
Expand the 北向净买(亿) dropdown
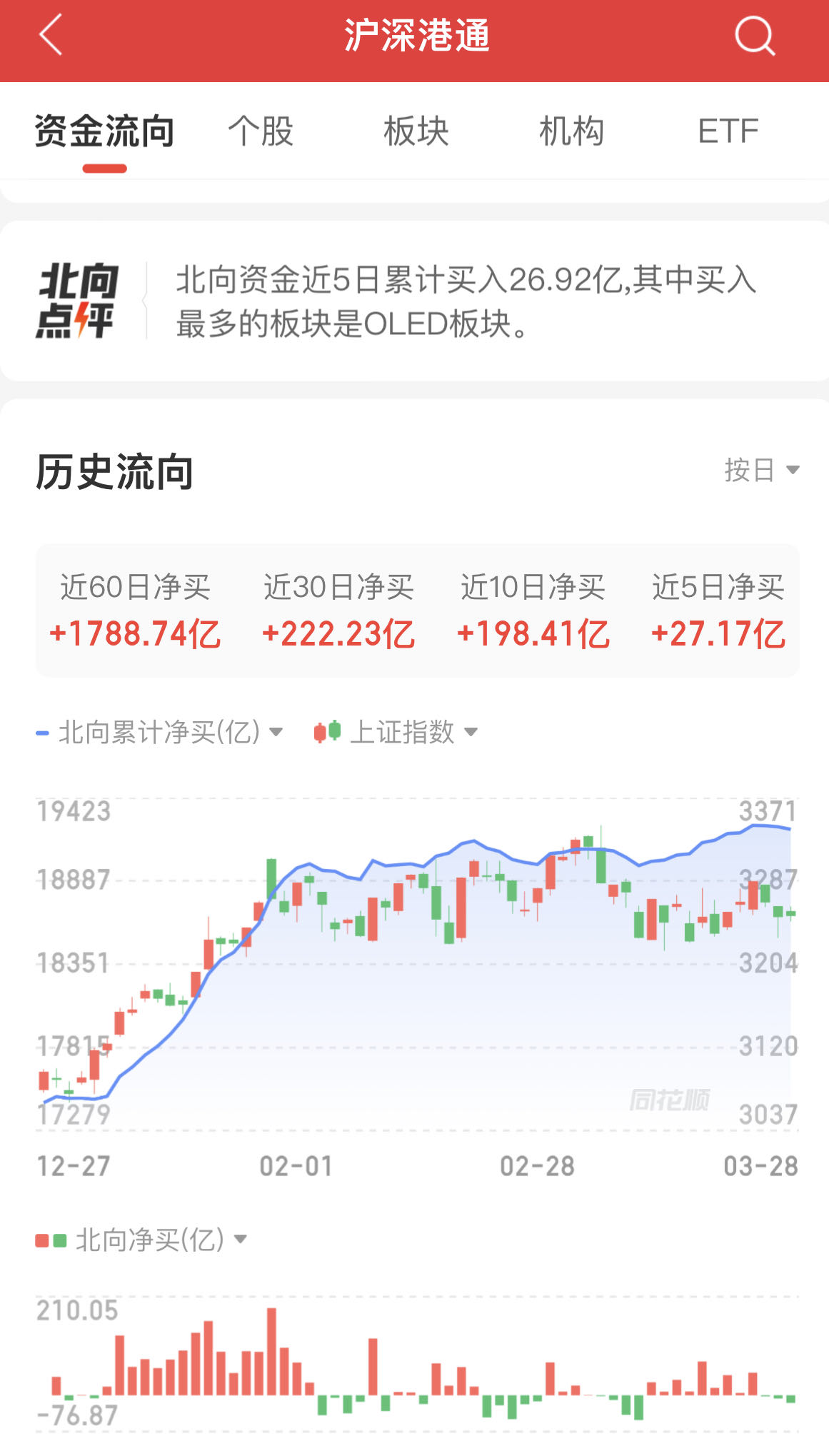coord(141,1240)
